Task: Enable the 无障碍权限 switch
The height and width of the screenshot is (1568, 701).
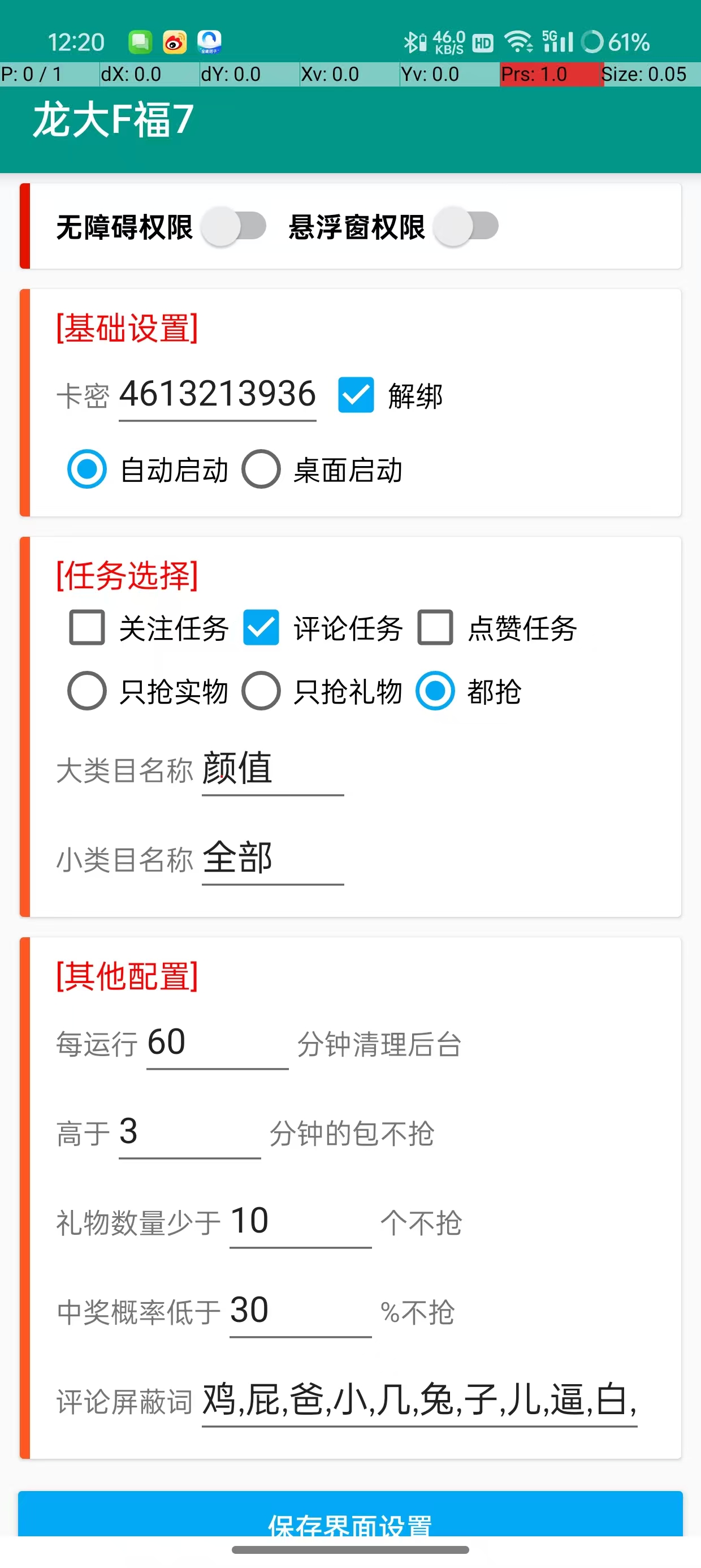Action: 234,226
